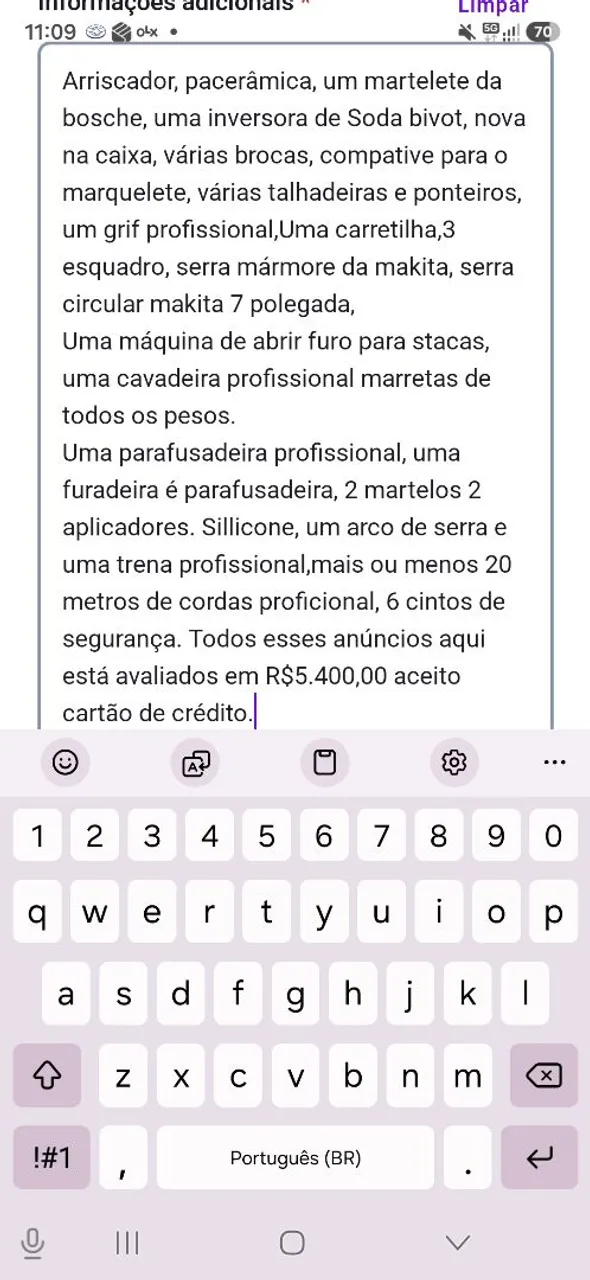Tap the Limpar link to clear text
Screen dimensions: 590x1280
493,6
